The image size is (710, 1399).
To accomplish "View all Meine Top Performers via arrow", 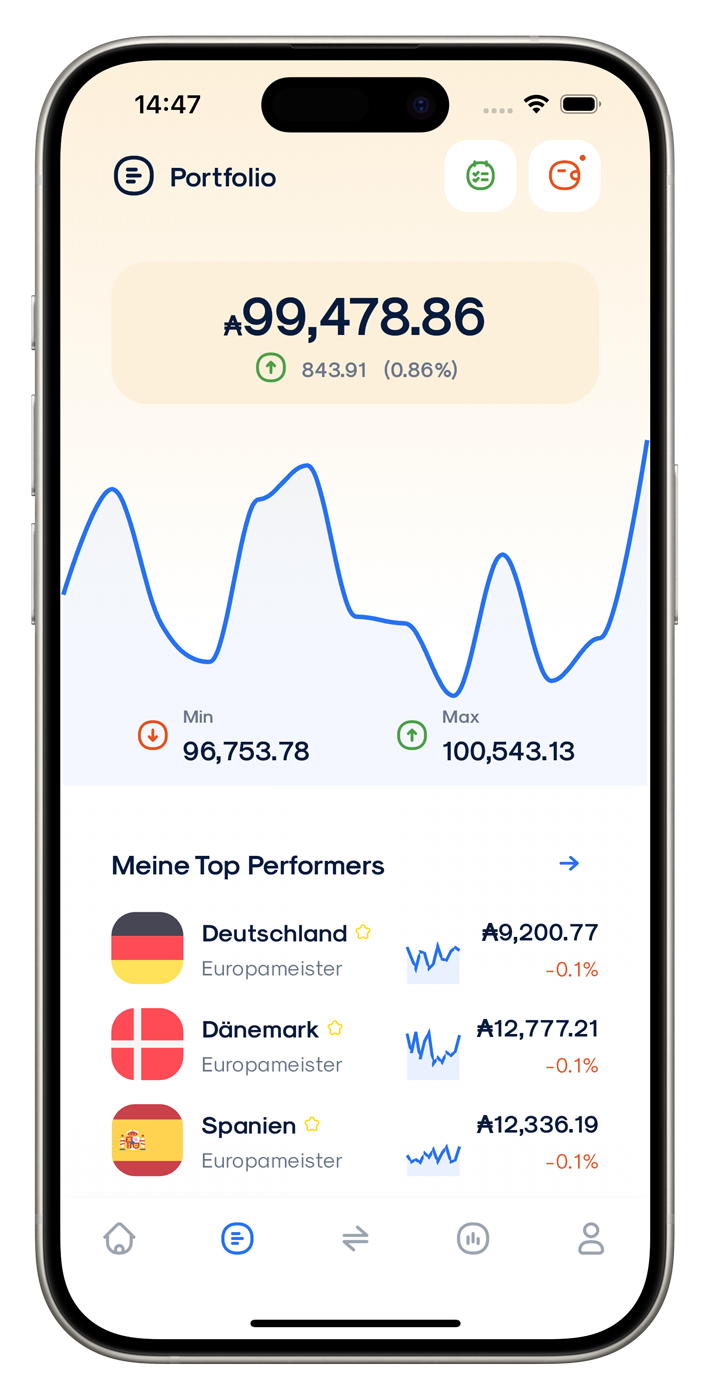I will point(569,864).
